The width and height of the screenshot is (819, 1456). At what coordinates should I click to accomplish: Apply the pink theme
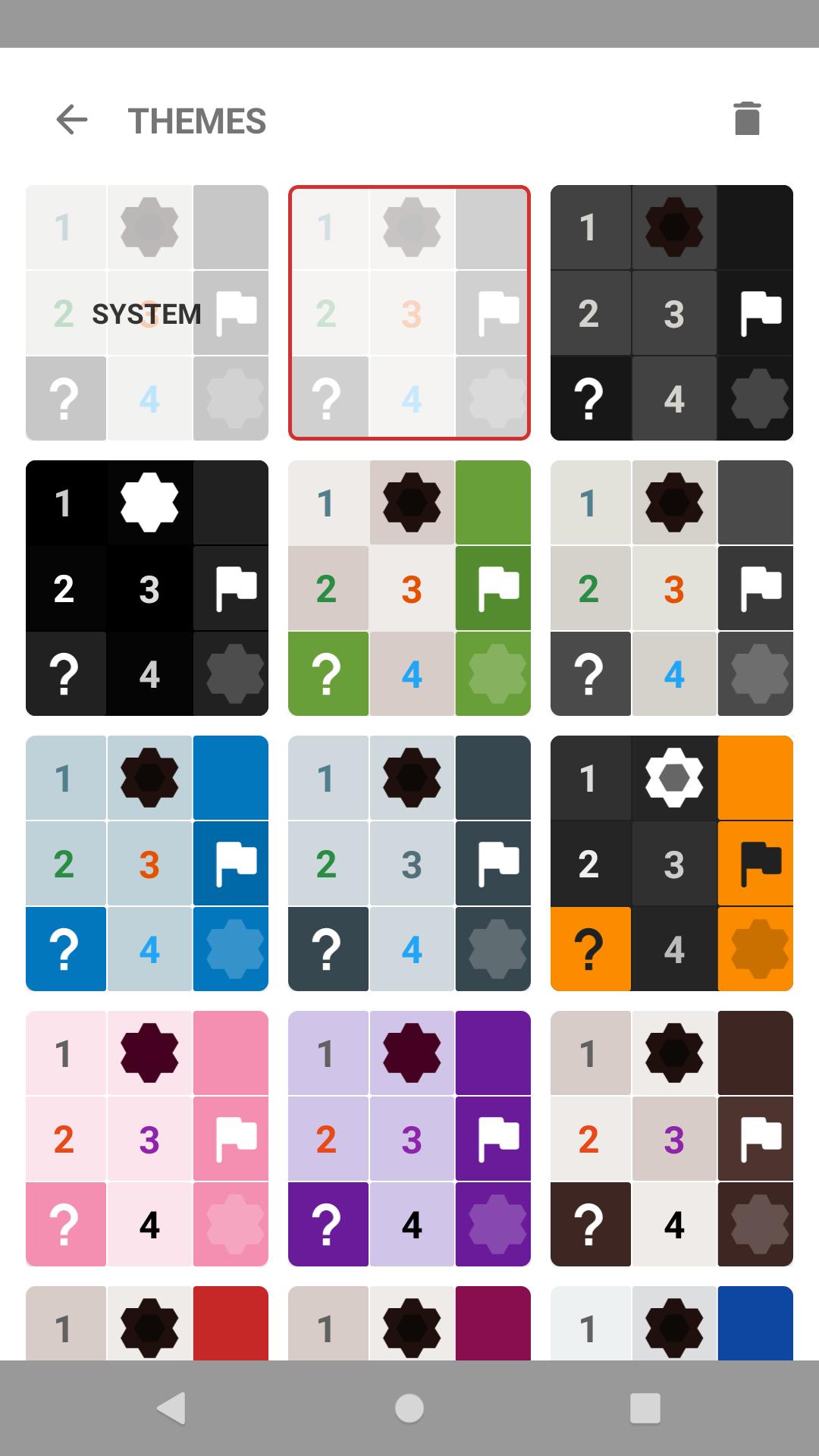tap(147, 1138)
